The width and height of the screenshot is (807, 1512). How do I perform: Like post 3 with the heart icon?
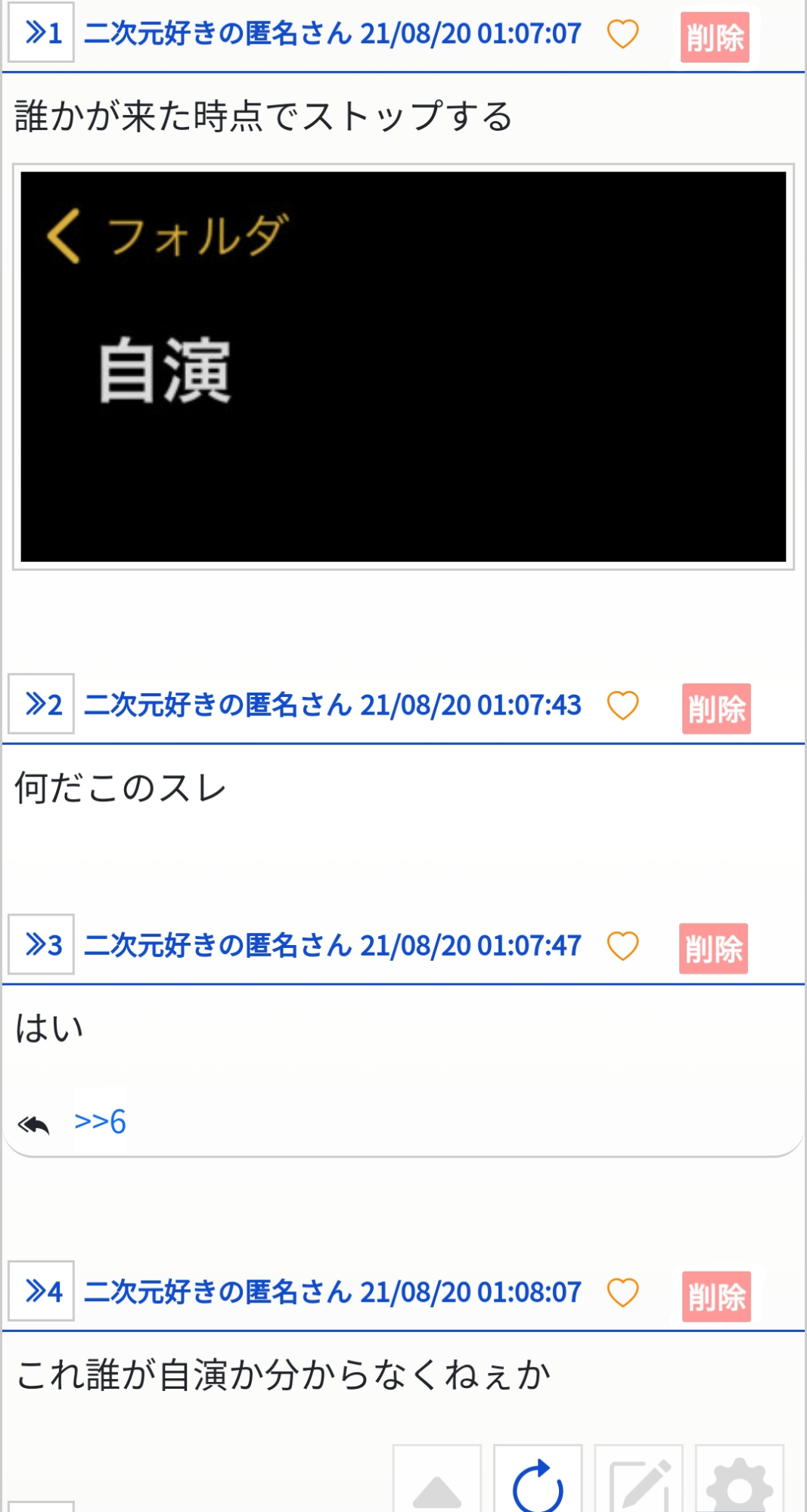coord(623,946)
